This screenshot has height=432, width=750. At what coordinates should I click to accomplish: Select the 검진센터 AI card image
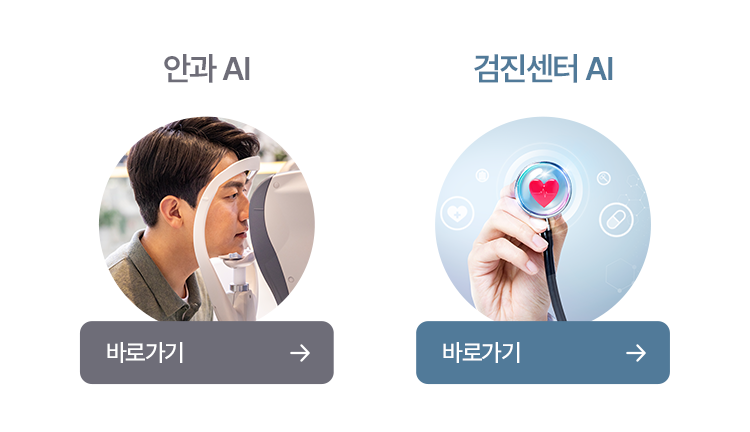point(542,220)
